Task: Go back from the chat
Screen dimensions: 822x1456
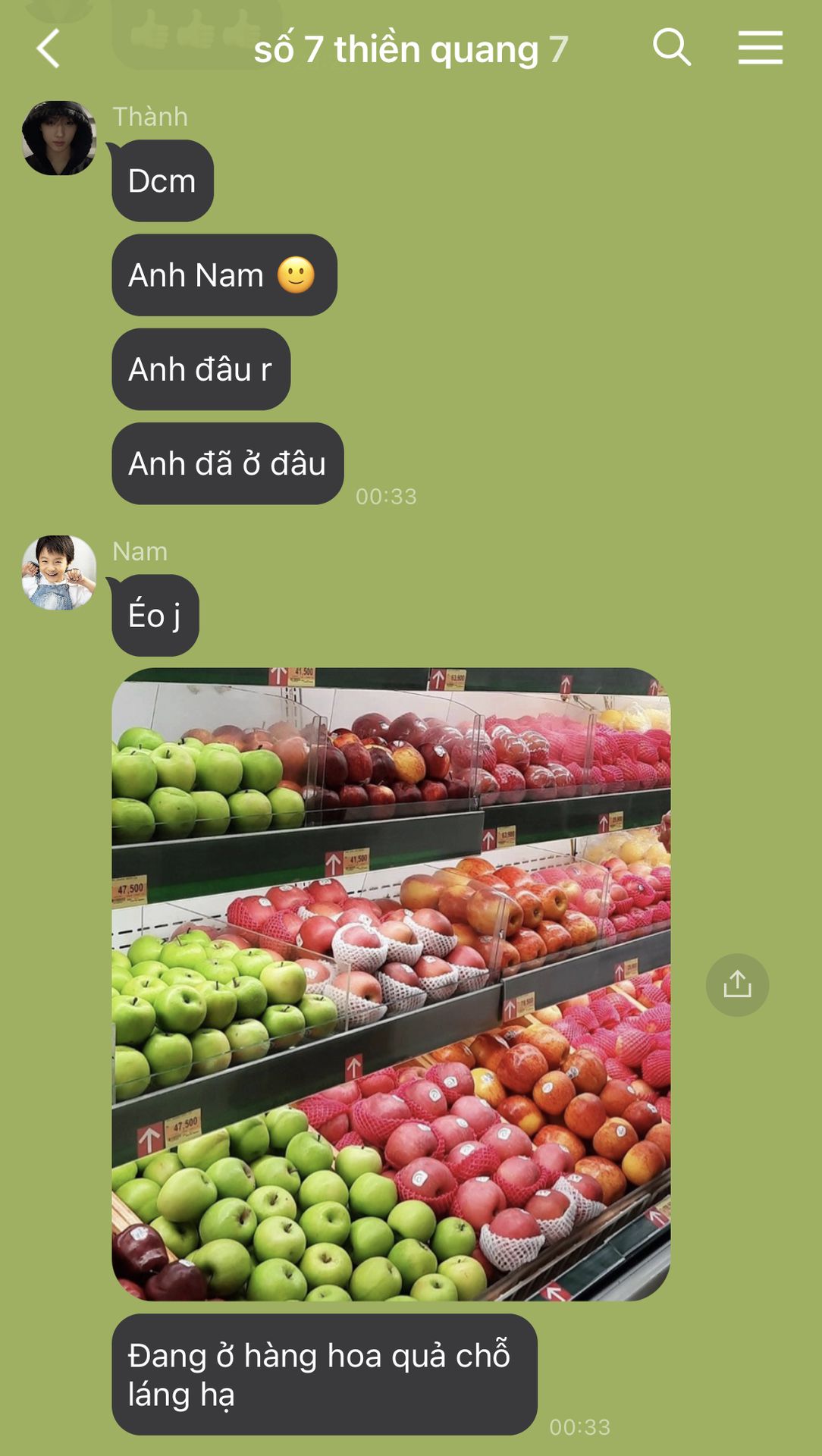Action: [x=48, y=49]
